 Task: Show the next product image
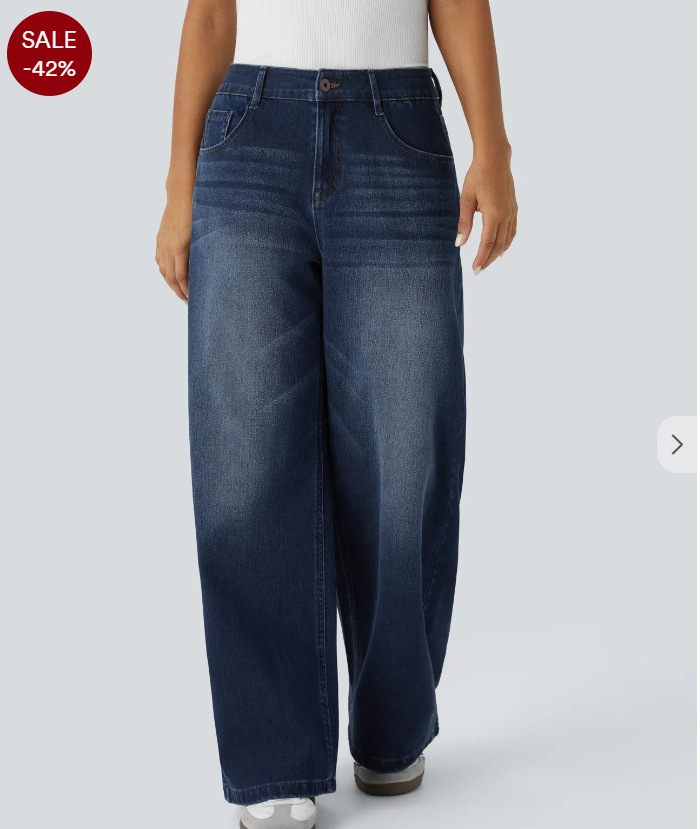[x=677, y=444]
